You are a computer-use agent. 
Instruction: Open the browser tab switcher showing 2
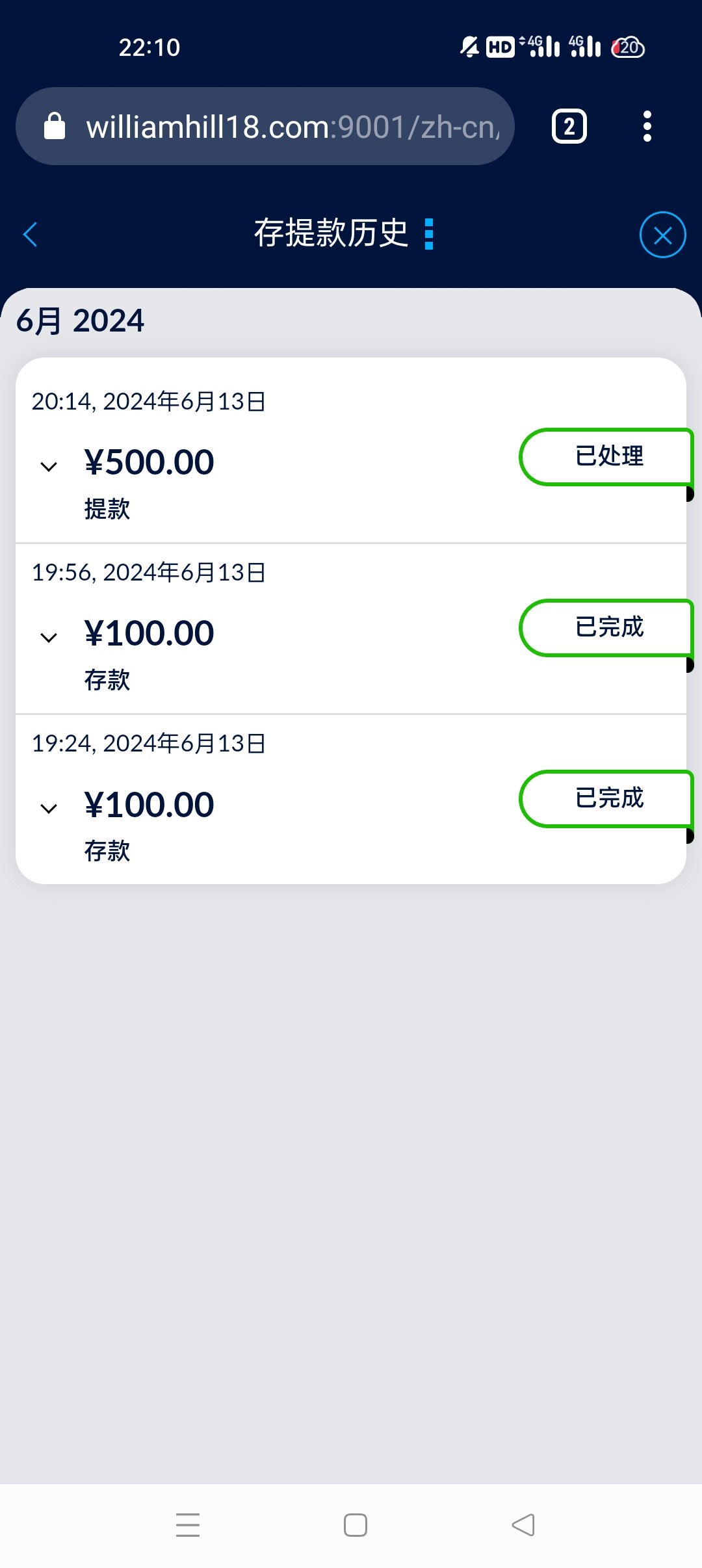[569, 126]
